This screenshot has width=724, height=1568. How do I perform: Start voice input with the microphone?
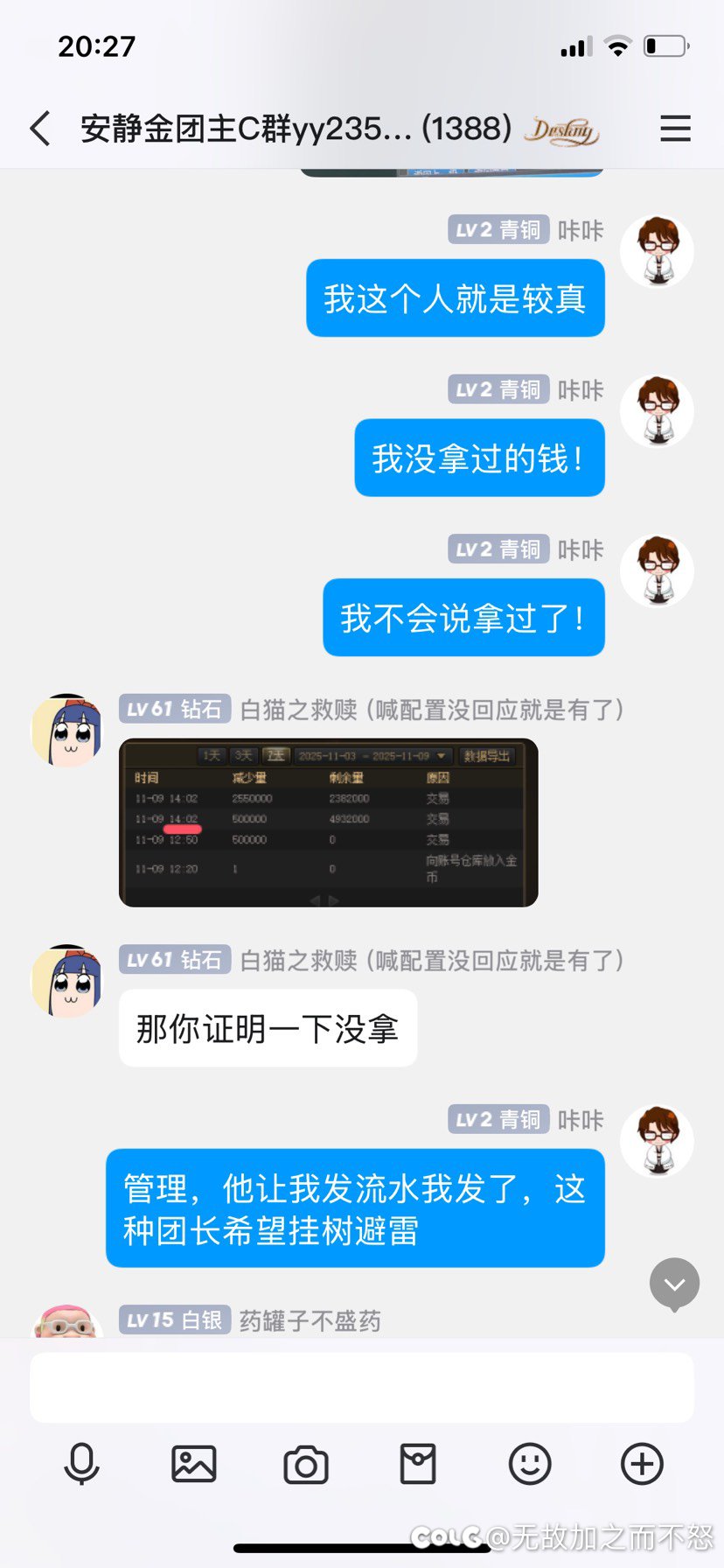coord(81,1464)
